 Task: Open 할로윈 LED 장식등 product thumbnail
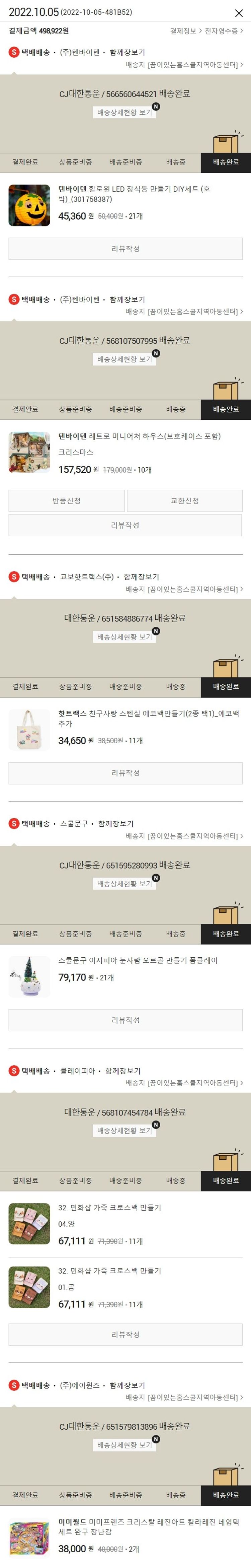click(x=29, y=206)
